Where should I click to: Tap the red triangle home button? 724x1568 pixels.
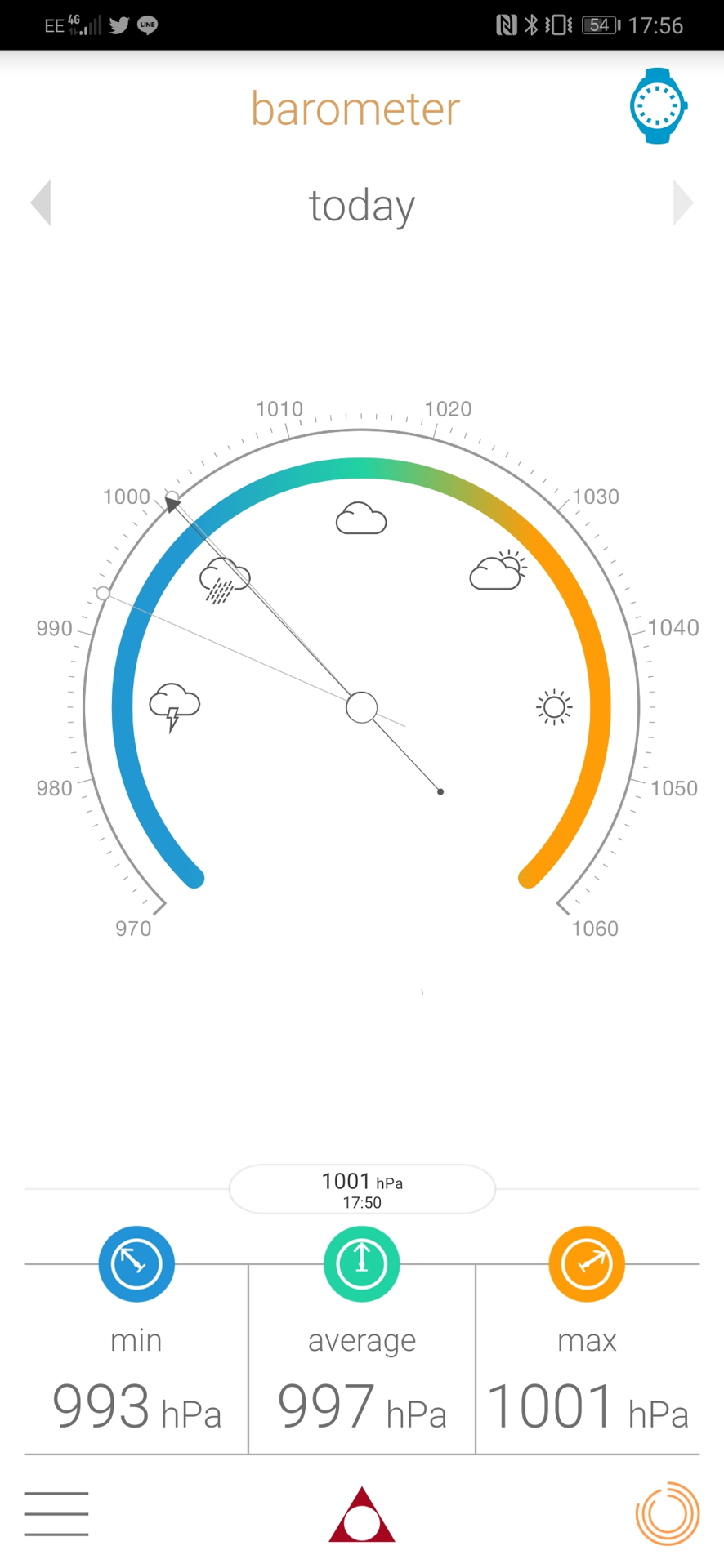(x=362, y=1515)
